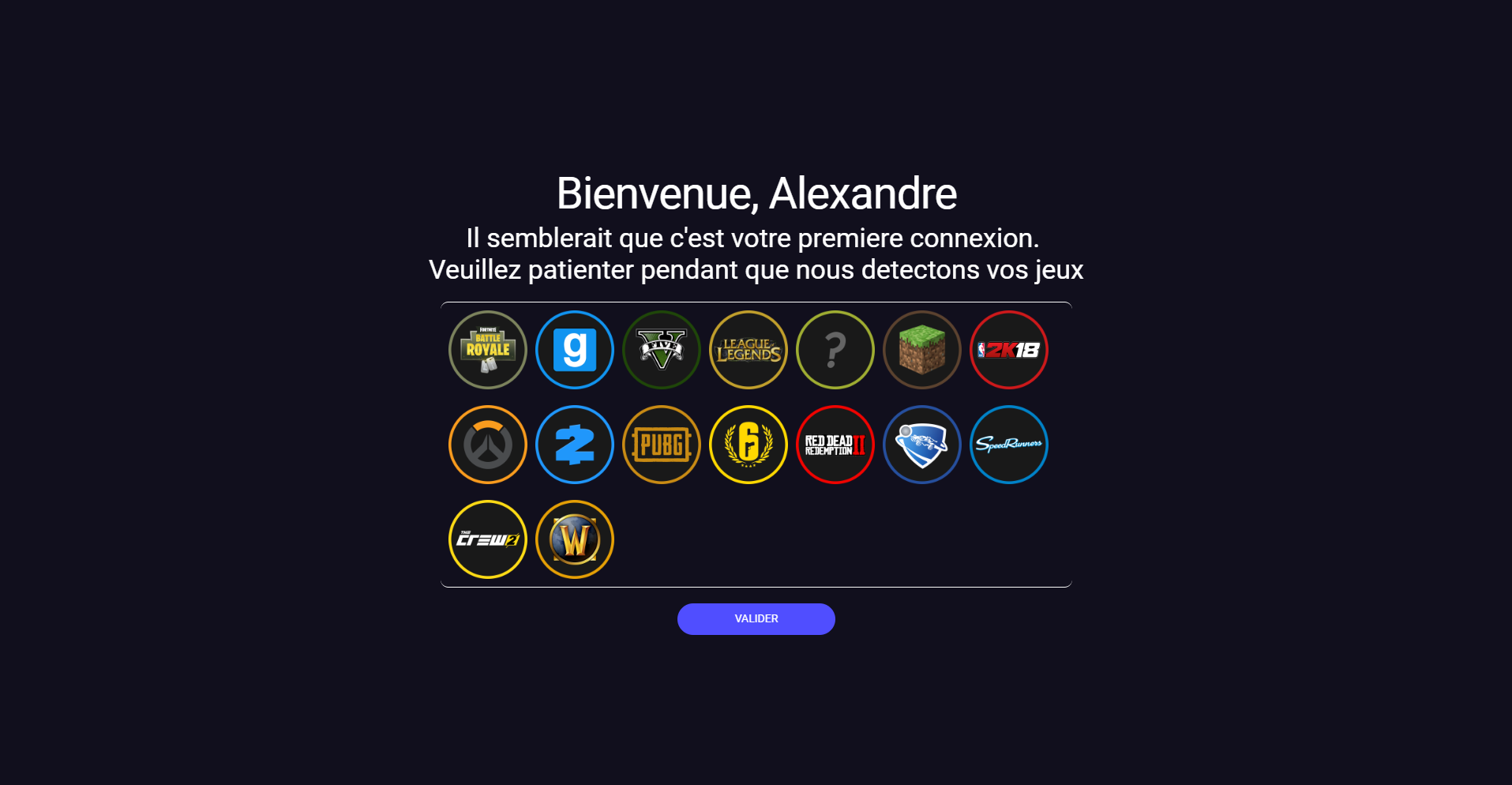Select the World of Warcraft icon
This screenshot has height=785, width=1512.
pyautogui.click(x=575, y=539)
